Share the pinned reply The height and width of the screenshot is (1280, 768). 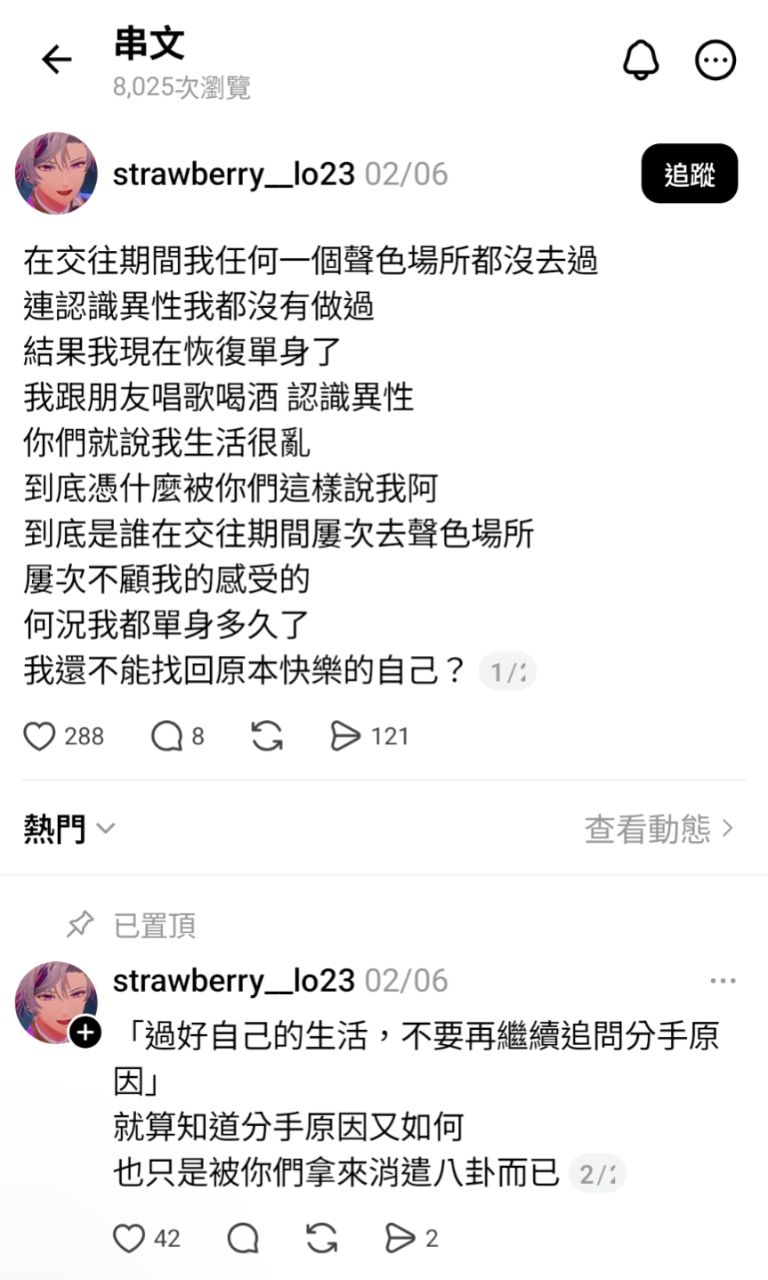pyautogui.click(x=400, y=1239)
